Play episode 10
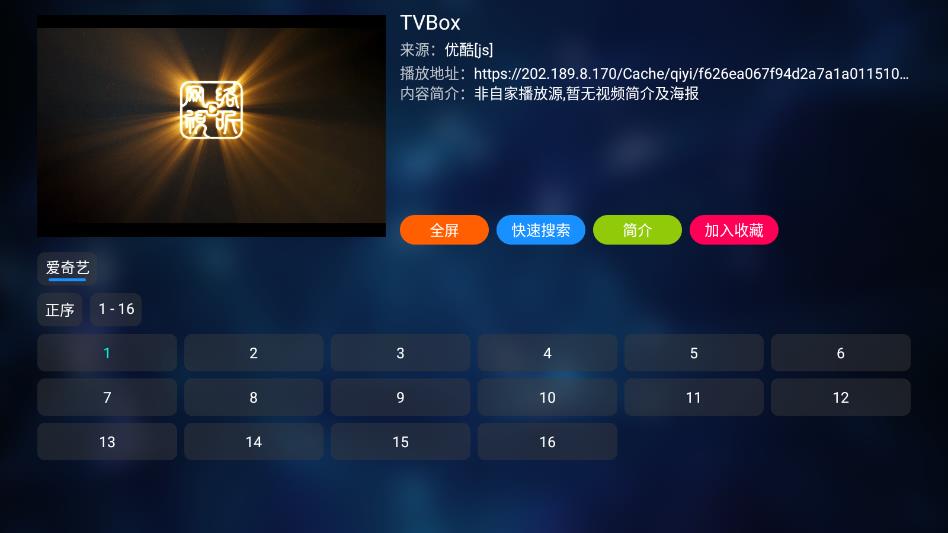This screenshot has height=533, width=948. click(547, 397)
